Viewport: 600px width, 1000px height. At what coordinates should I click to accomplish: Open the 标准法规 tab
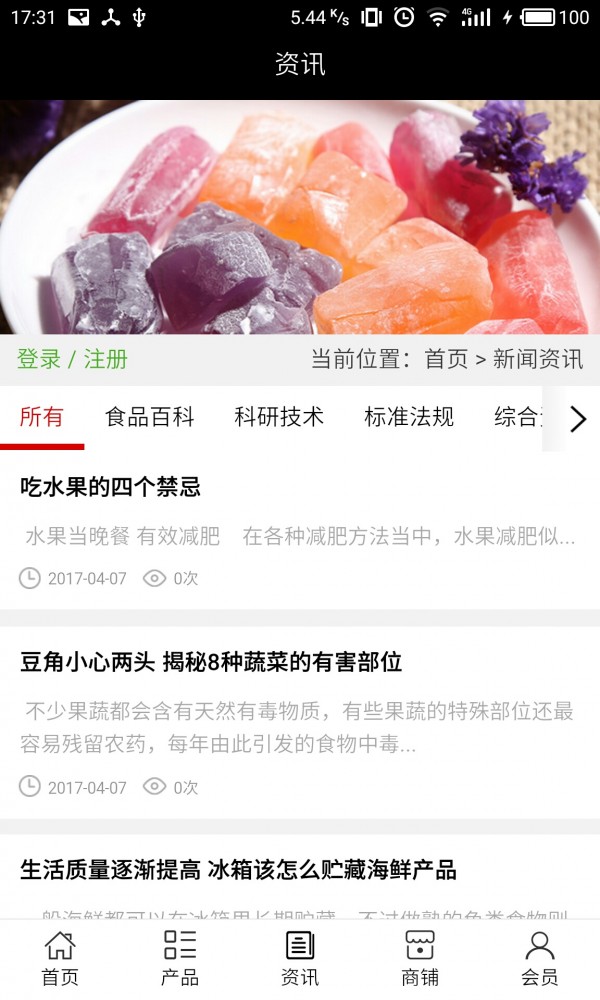409,418
